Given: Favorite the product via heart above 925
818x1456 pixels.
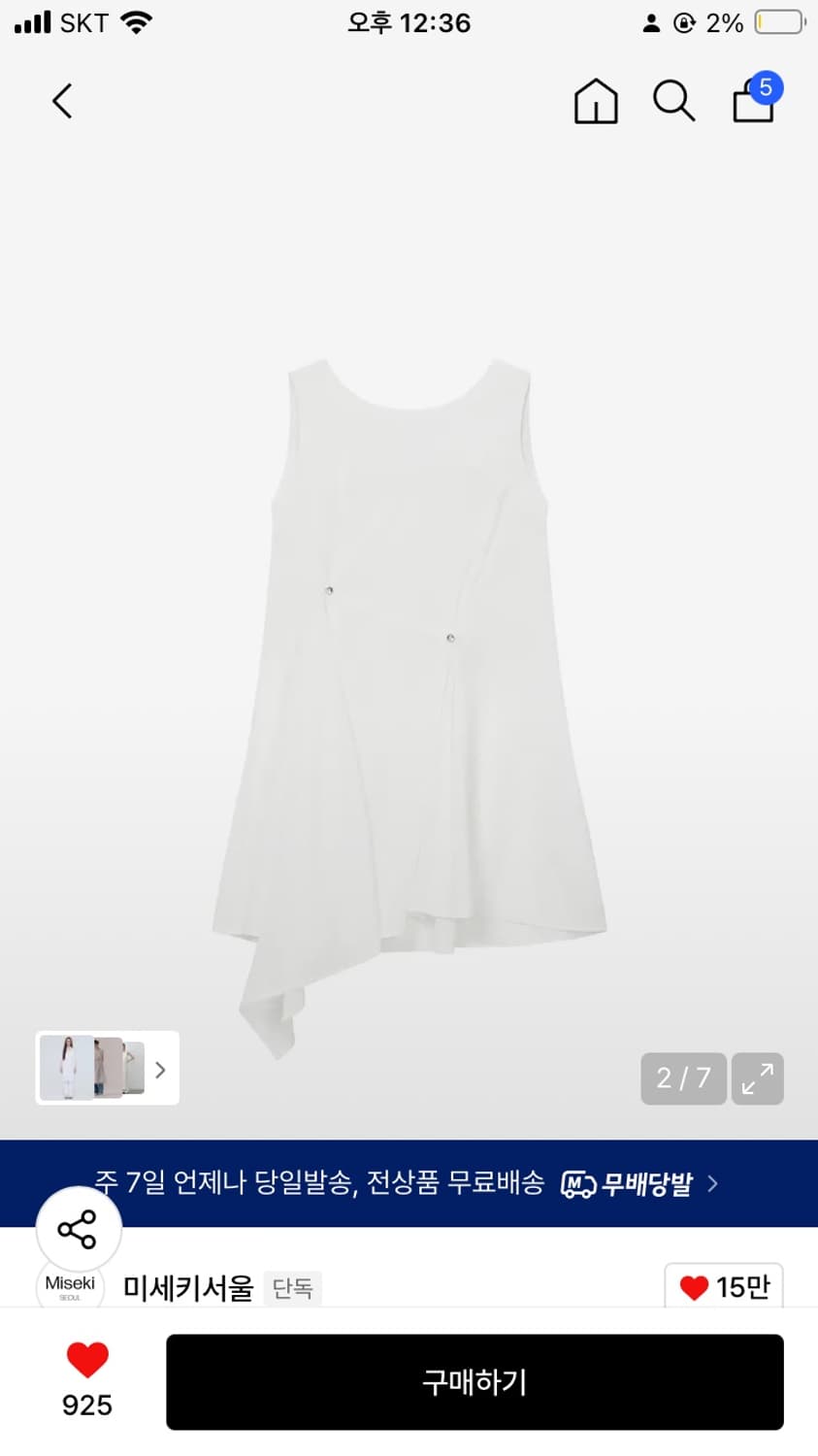Looking at the screenshot, I should coord(88,1359).
